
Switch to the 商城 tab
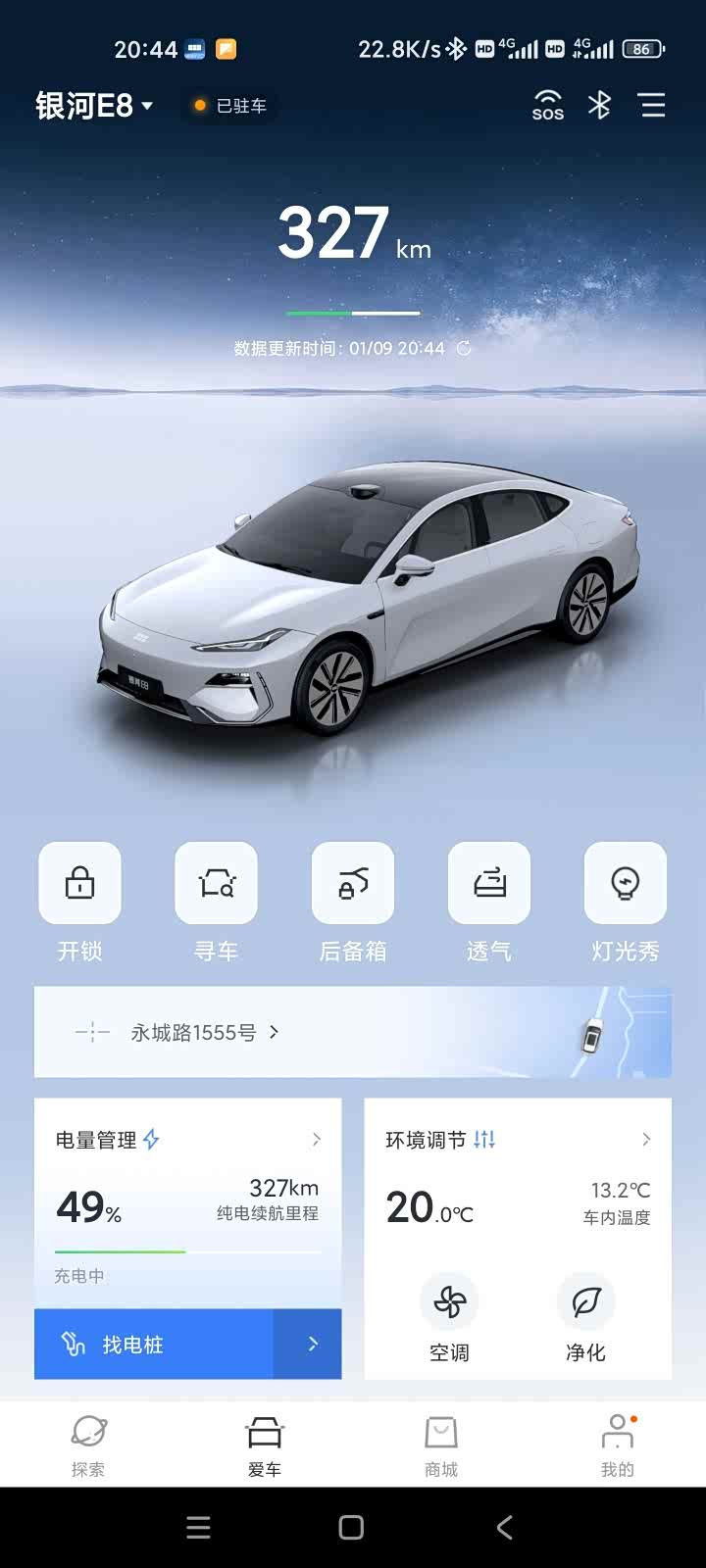(441, 1445)
